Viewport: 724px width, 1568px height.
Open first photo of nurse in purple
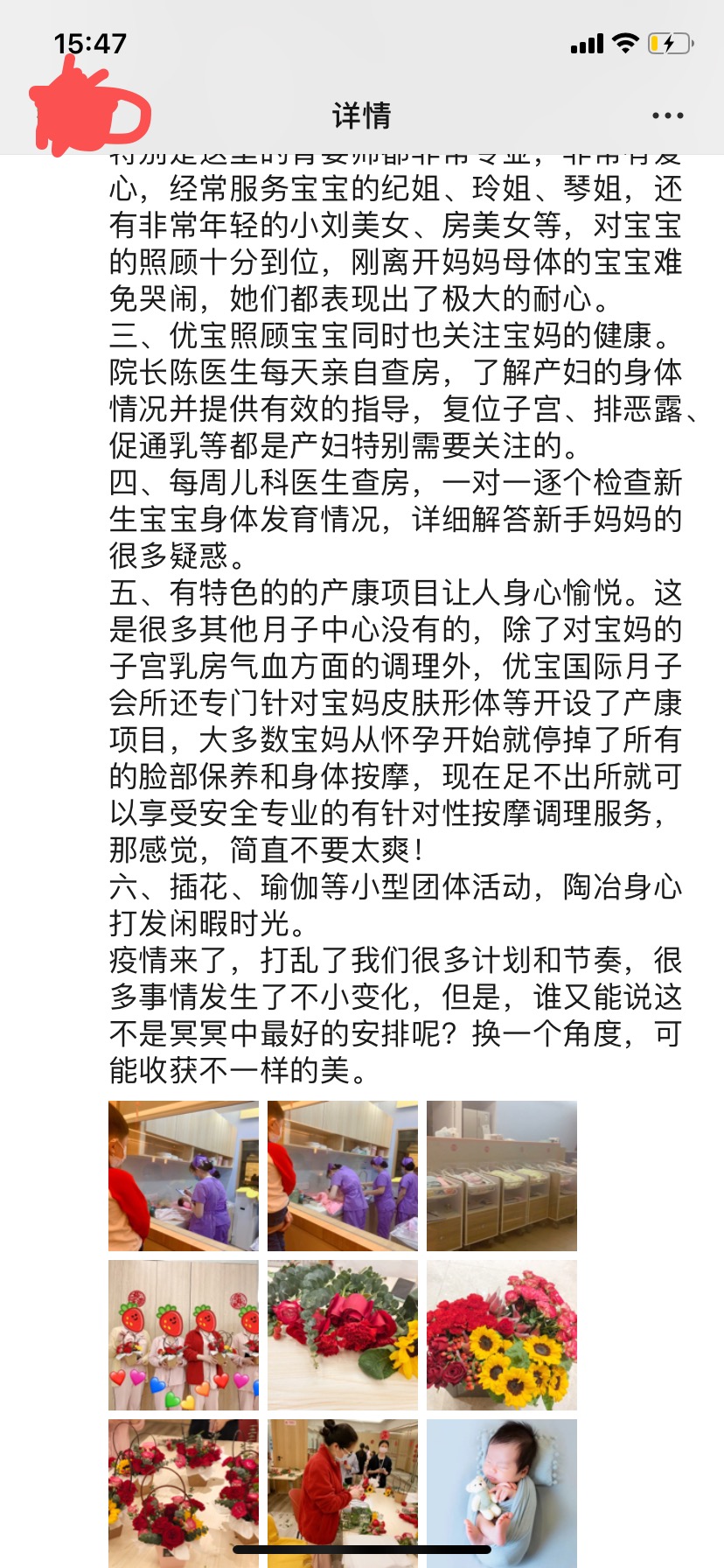click(184, 1175)
